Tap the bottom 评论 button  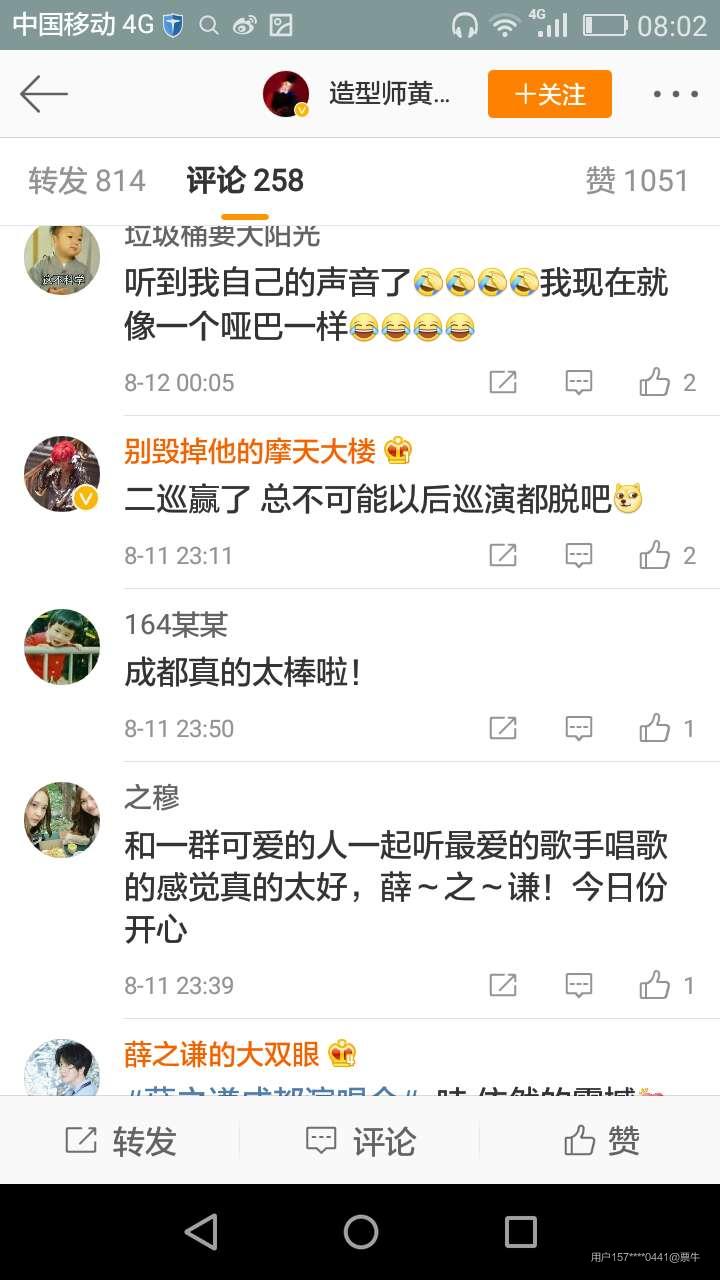(360, 1141)
